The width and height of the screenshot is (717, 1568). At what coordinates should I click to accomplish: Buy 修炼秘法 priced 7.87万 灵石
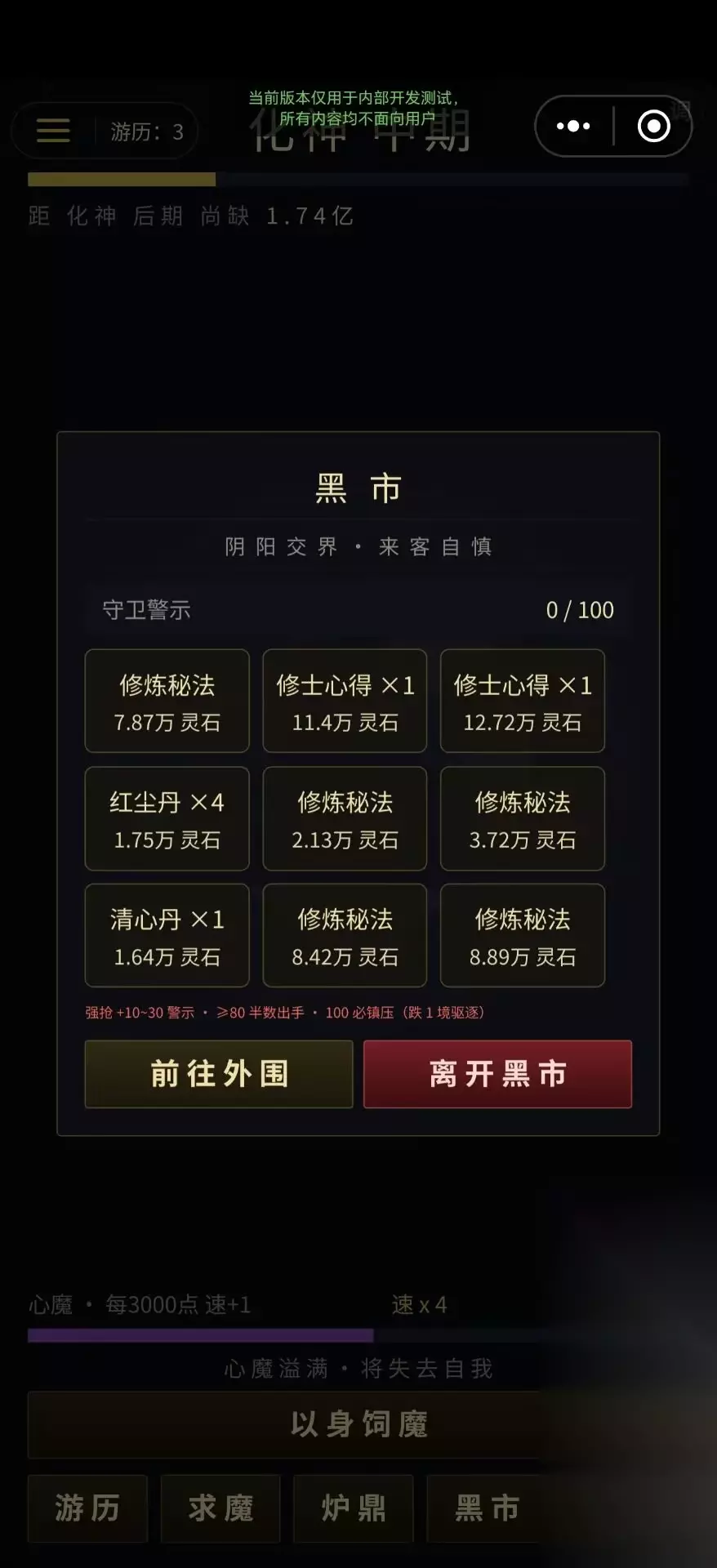pyautogui.click(x=167, y=701)
